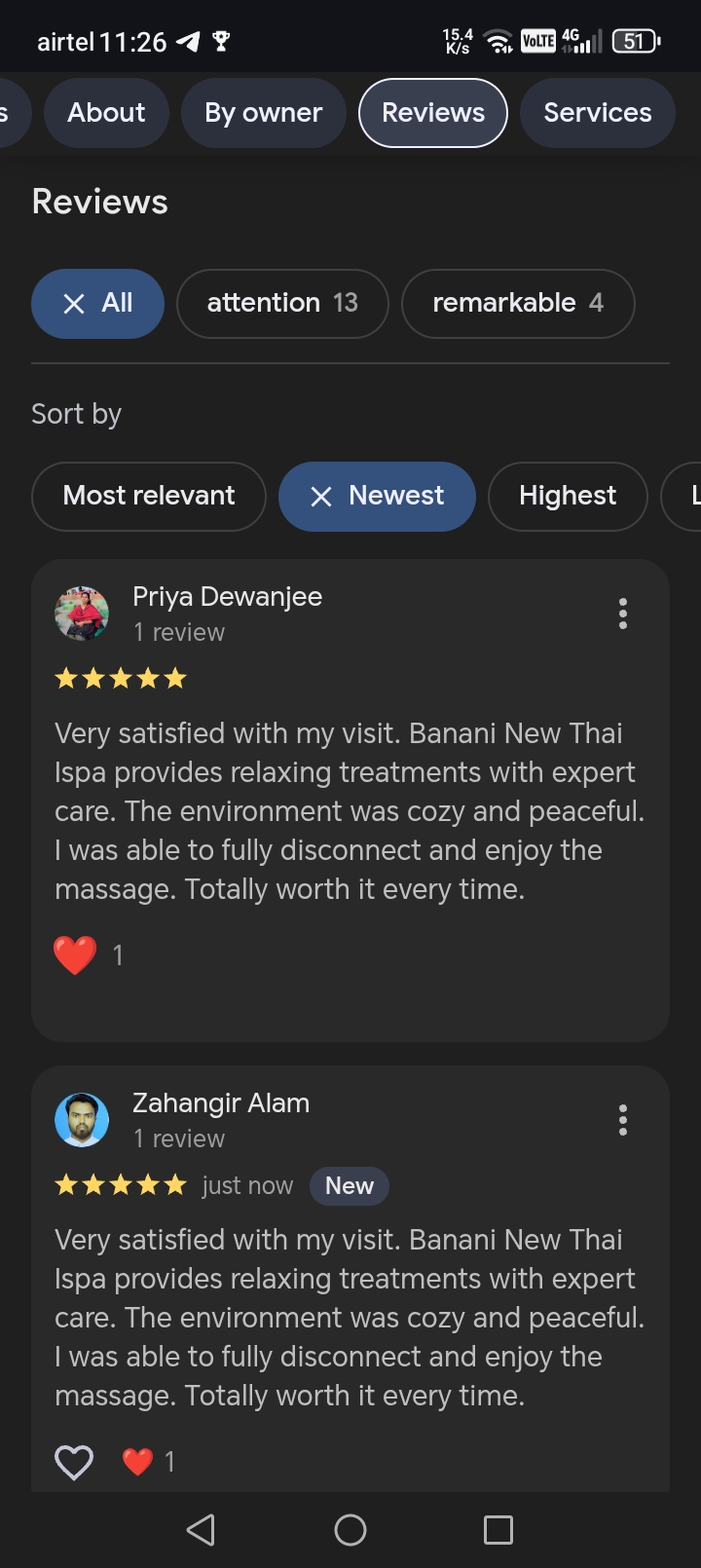Sort reviews by Highest rating
Image resolution: width=701 pixels, height=1568 pixels.
tap(567, 496)
